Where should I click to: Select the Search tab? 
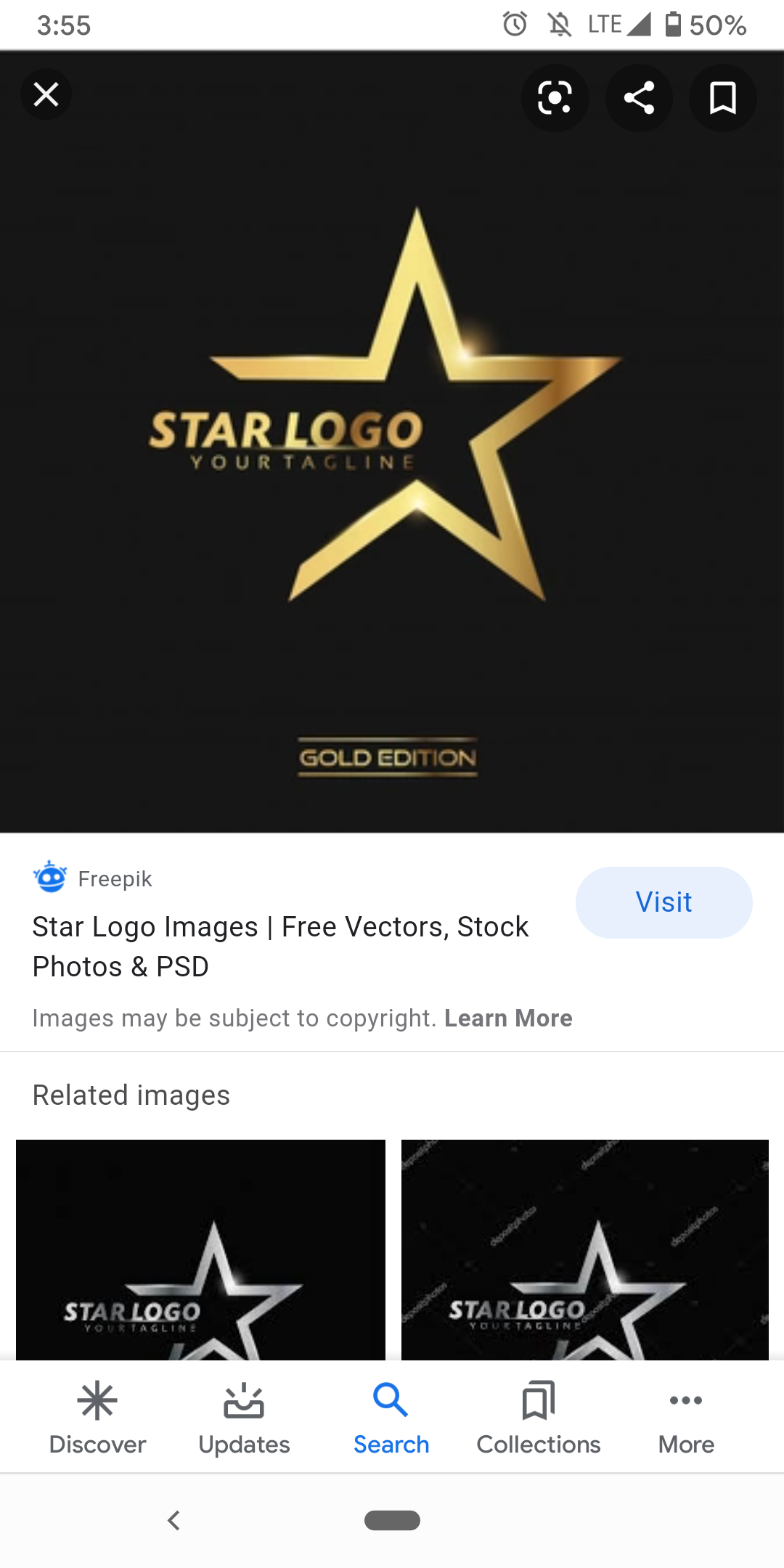[391, 1418]
